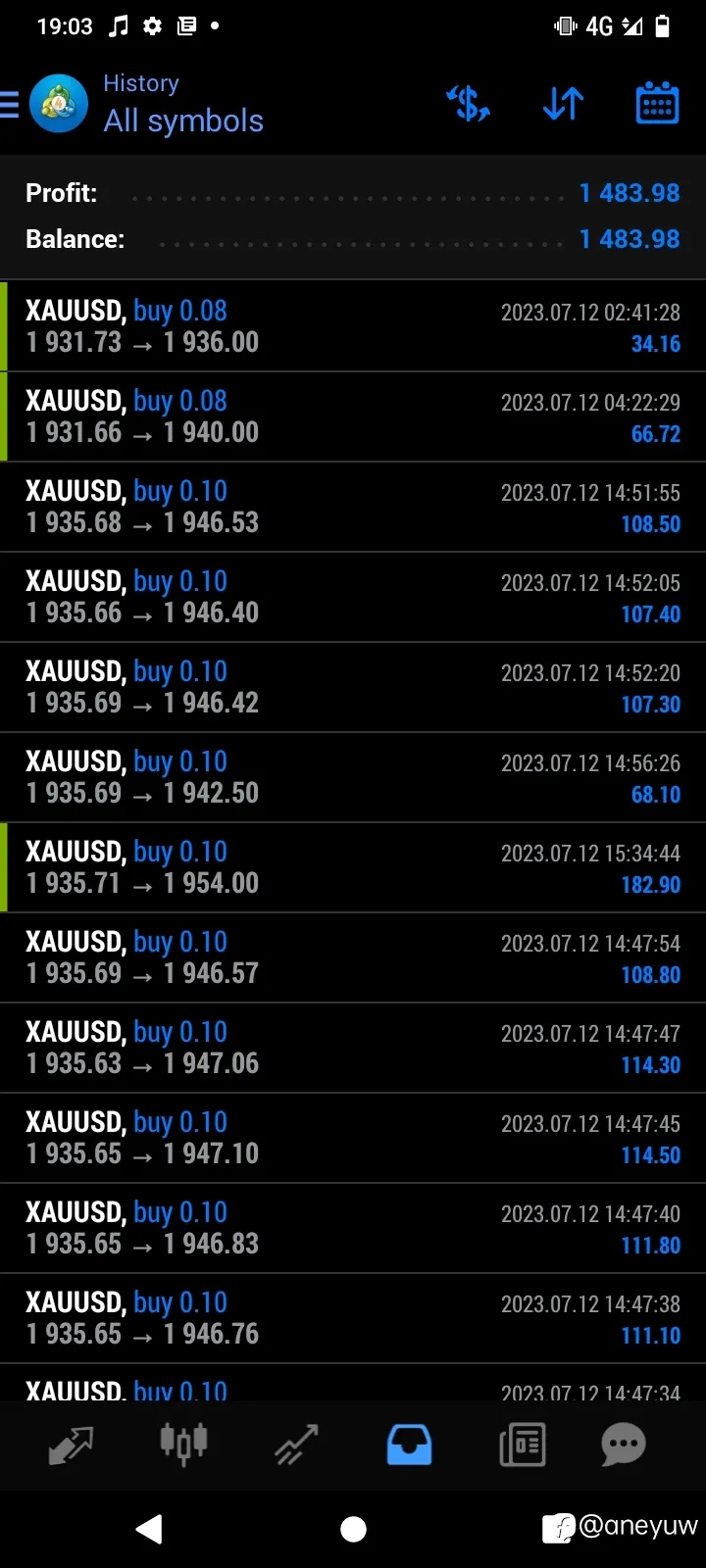This screenshot has width=706, height=1568.
Task: Tap the system back button
Action: [149, 1529]
